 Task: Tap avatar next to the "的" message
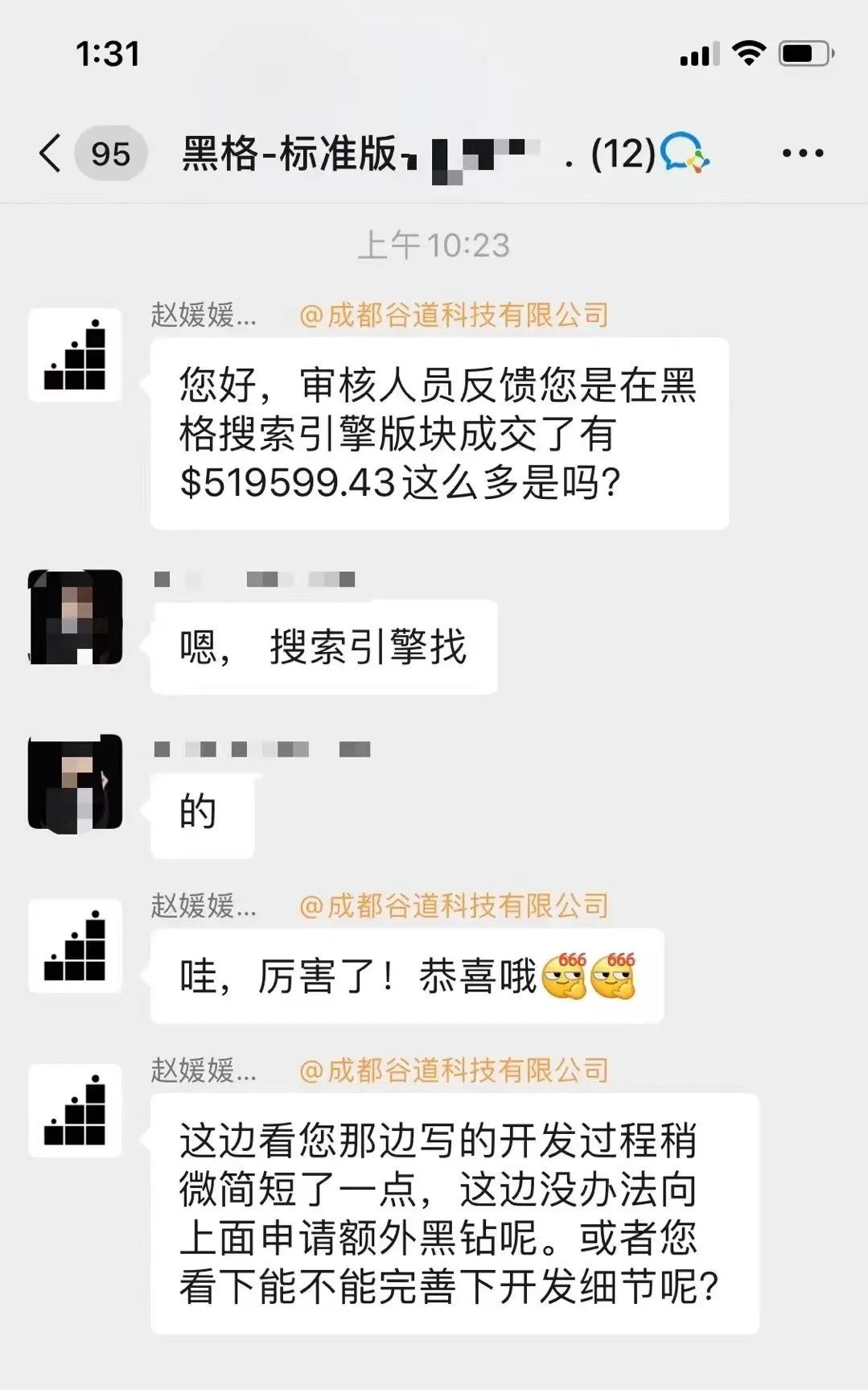[75, 782]
